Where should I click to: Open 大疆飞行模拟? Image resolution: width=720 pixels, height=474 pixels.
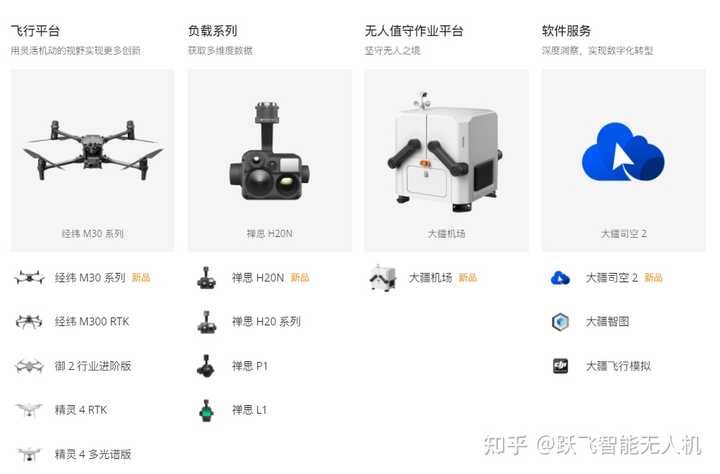601,366
